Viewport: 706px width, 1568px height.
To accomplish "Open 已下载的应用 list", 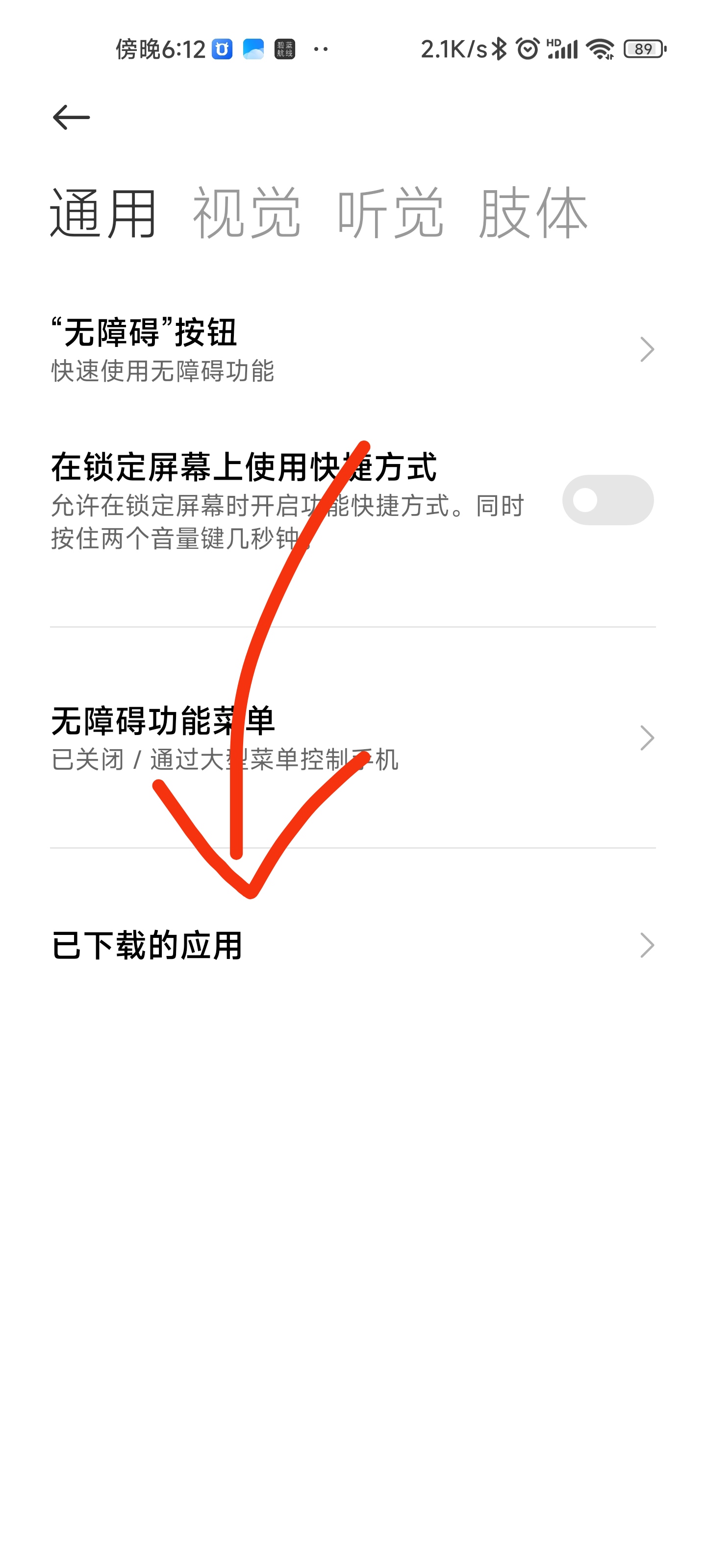I will tap(353, 945).
